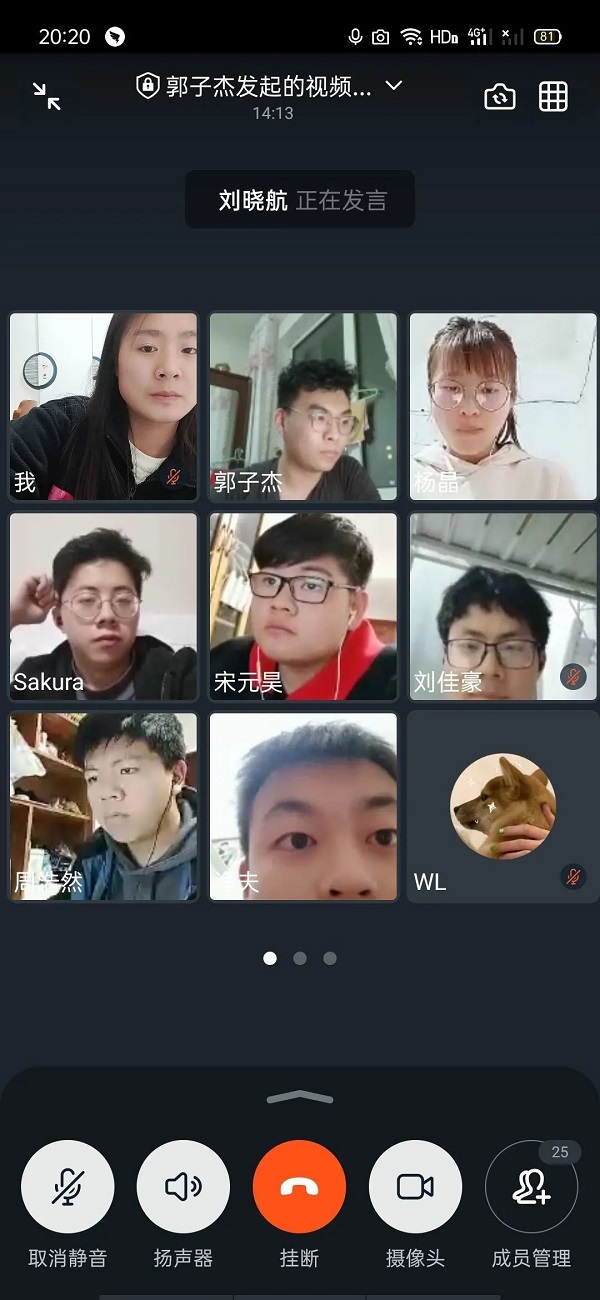Minimize the video call window
This screenshot has width=600, height=1300.
(46, 96)
